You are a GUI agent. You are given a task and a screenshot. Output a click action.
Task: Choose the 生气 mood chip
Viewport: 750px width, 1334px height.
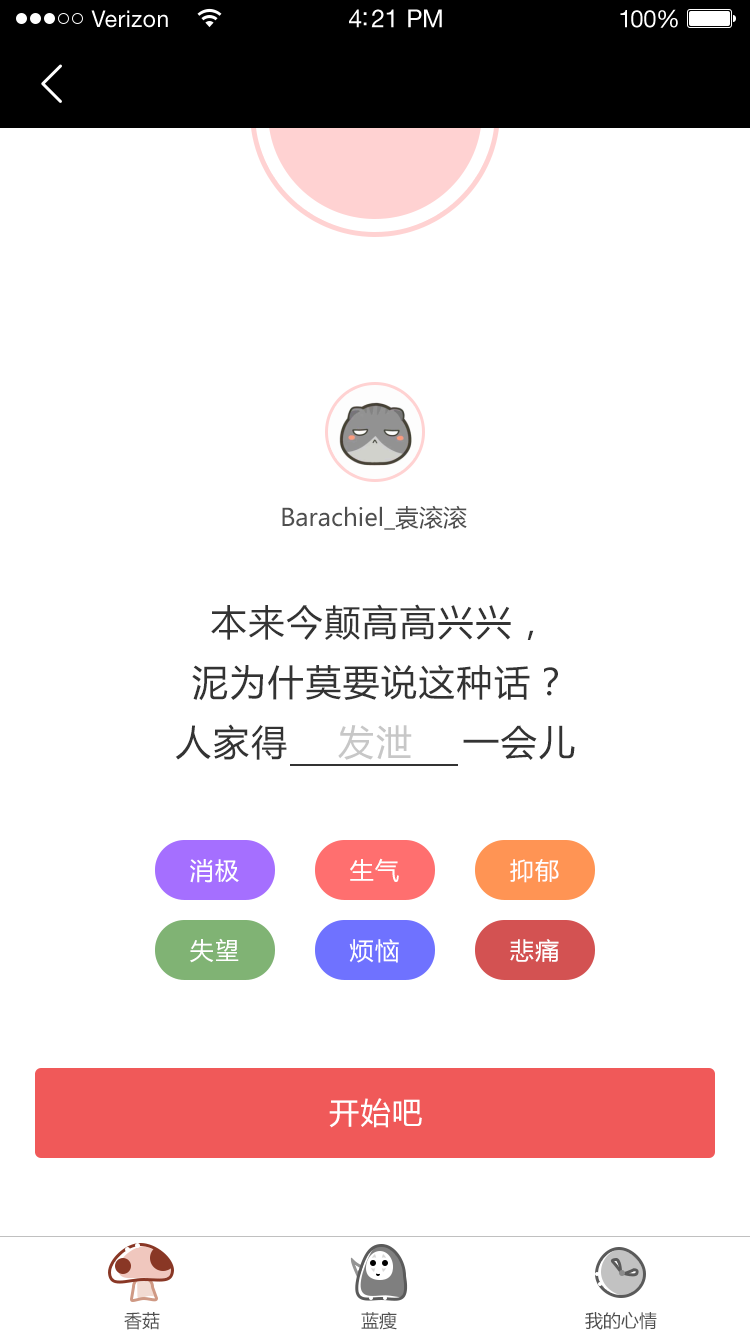coord(375,870)
